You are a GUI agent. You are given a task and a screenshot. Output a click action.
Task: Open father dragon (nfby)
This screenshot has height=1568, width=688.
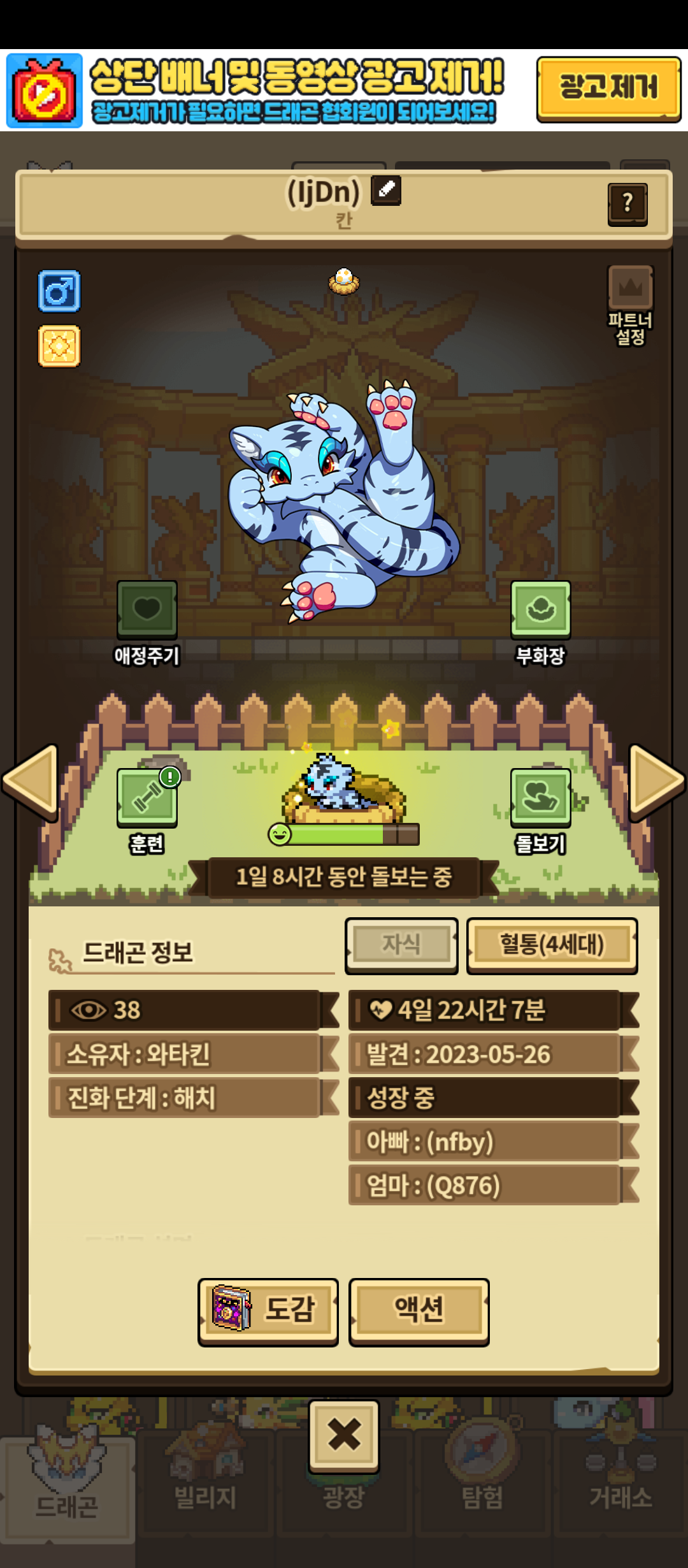[x=484, y=1142]
